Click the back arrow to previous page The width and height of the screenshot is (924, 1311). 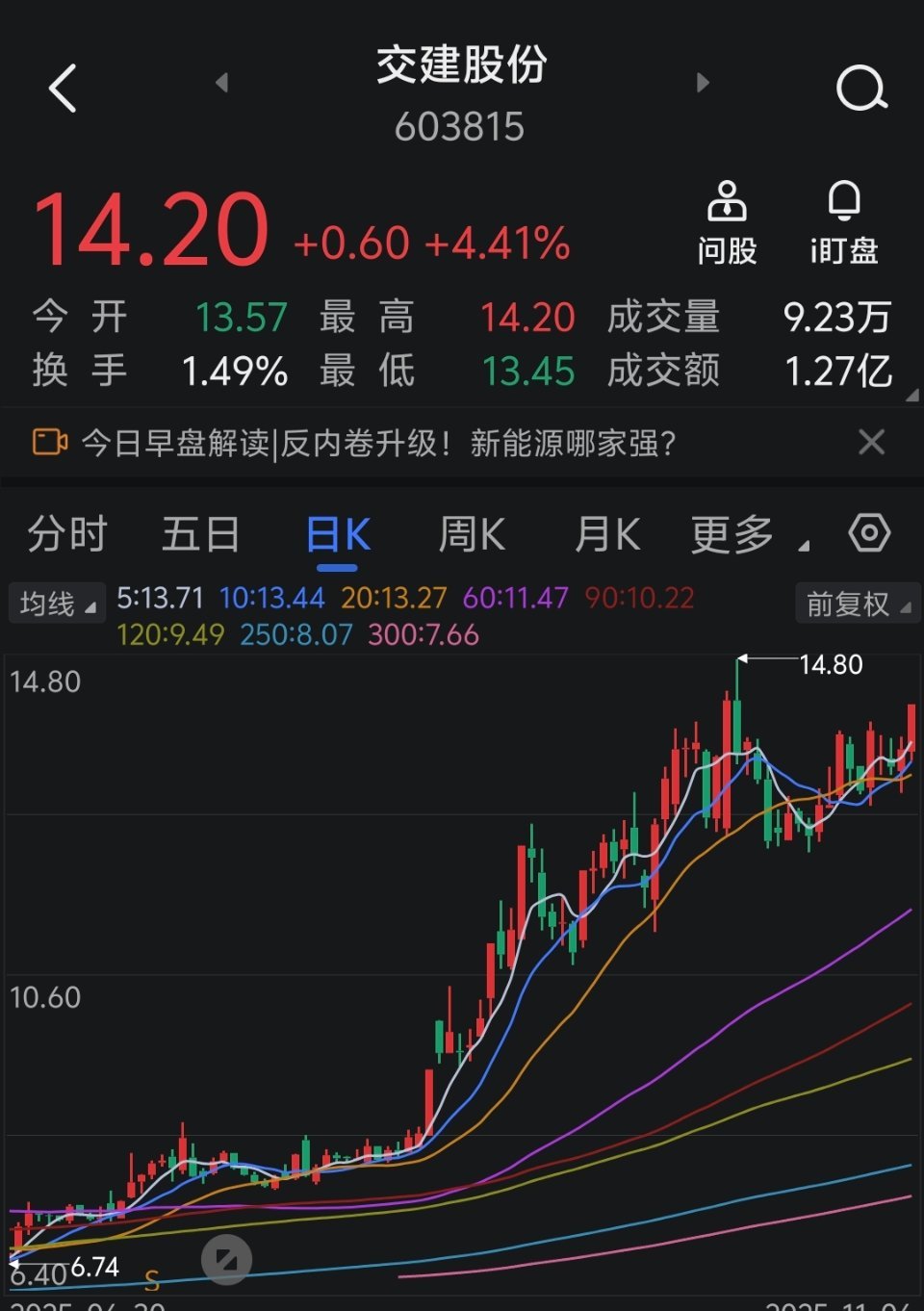point(62,87)
